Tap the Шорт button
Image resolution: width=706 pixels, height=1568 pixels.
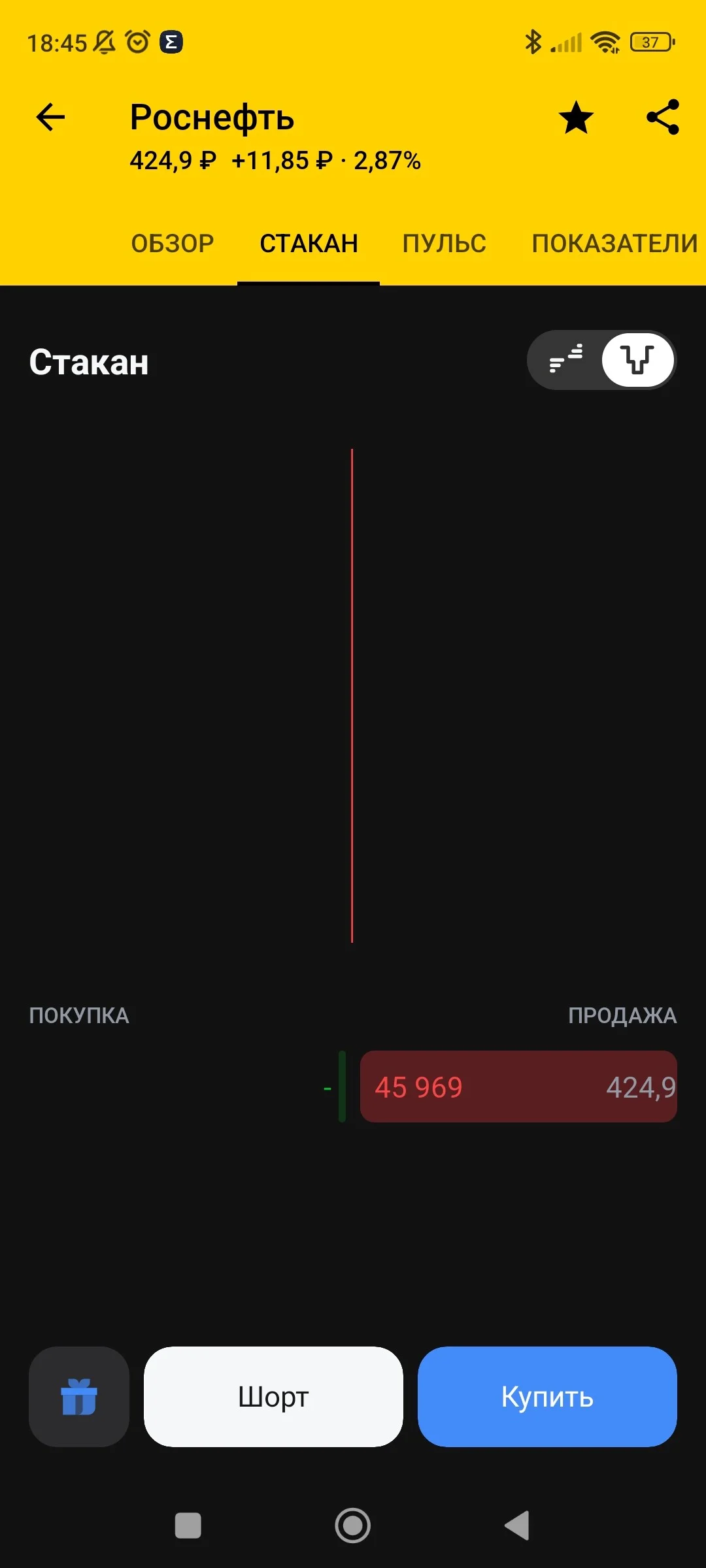tap(273, 1397)
